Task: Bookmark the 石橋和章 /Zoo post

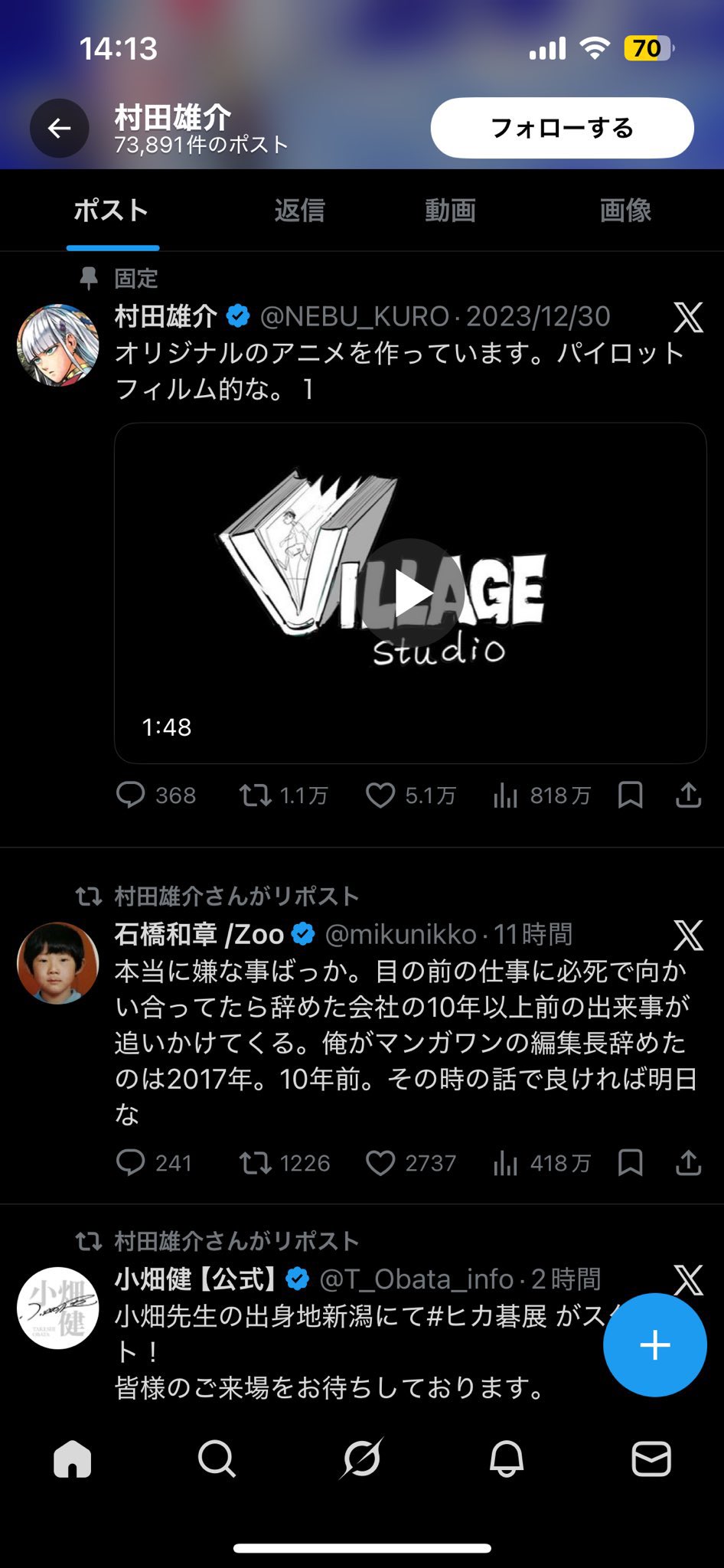Action: click(630, 1163)
